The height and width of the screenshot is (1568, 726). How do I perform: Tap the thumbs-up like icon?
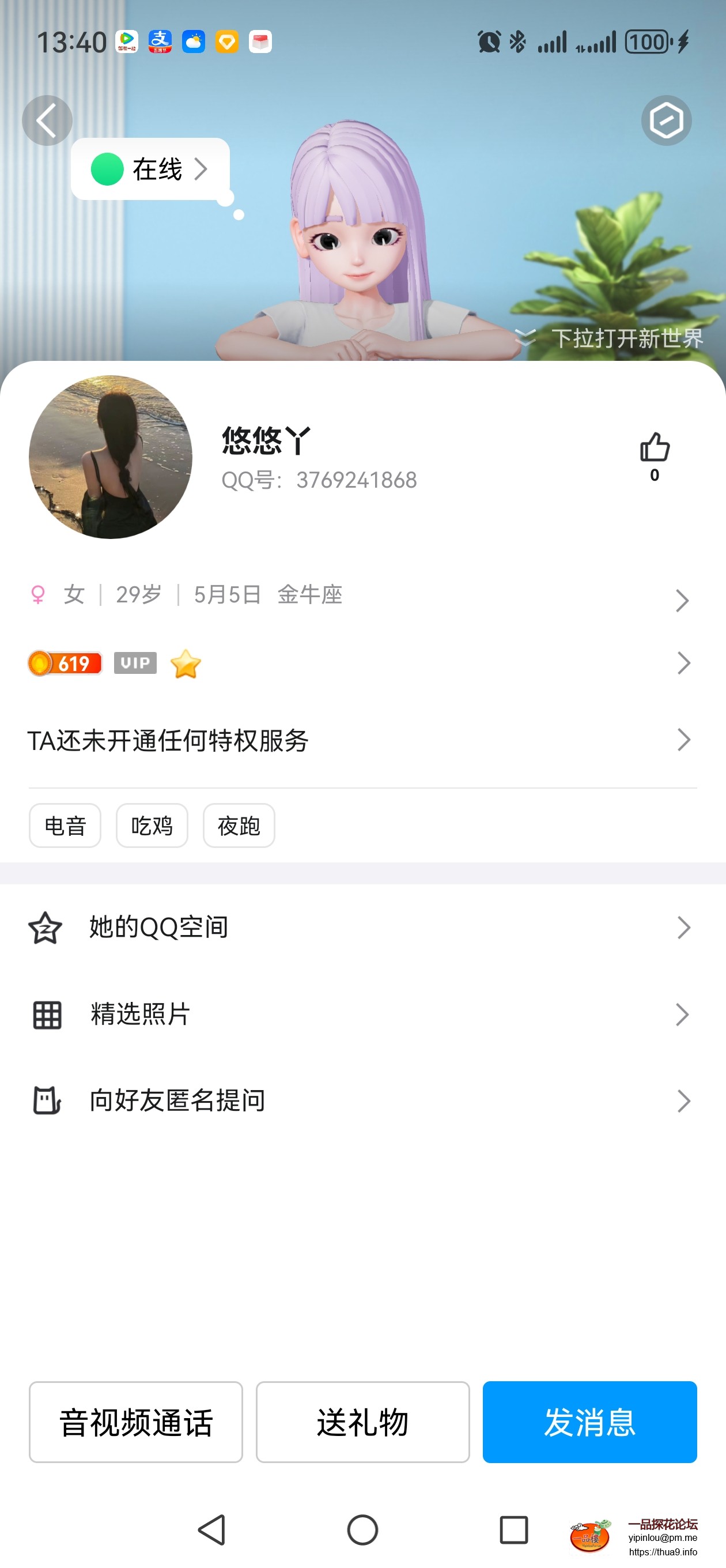coord(654,448)
